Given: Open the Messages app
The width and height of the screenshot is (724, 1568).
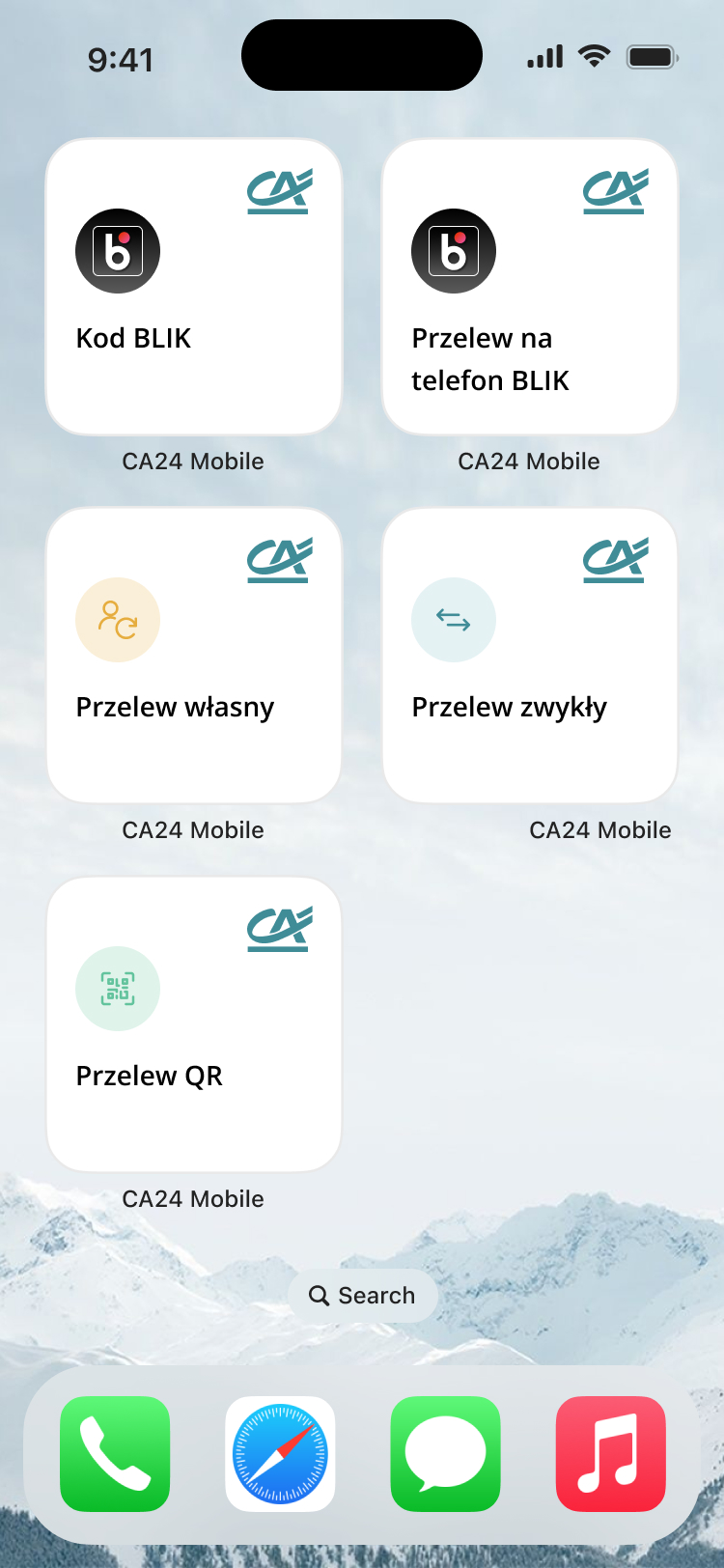Looking at the screenshot, I should 445,1454.
